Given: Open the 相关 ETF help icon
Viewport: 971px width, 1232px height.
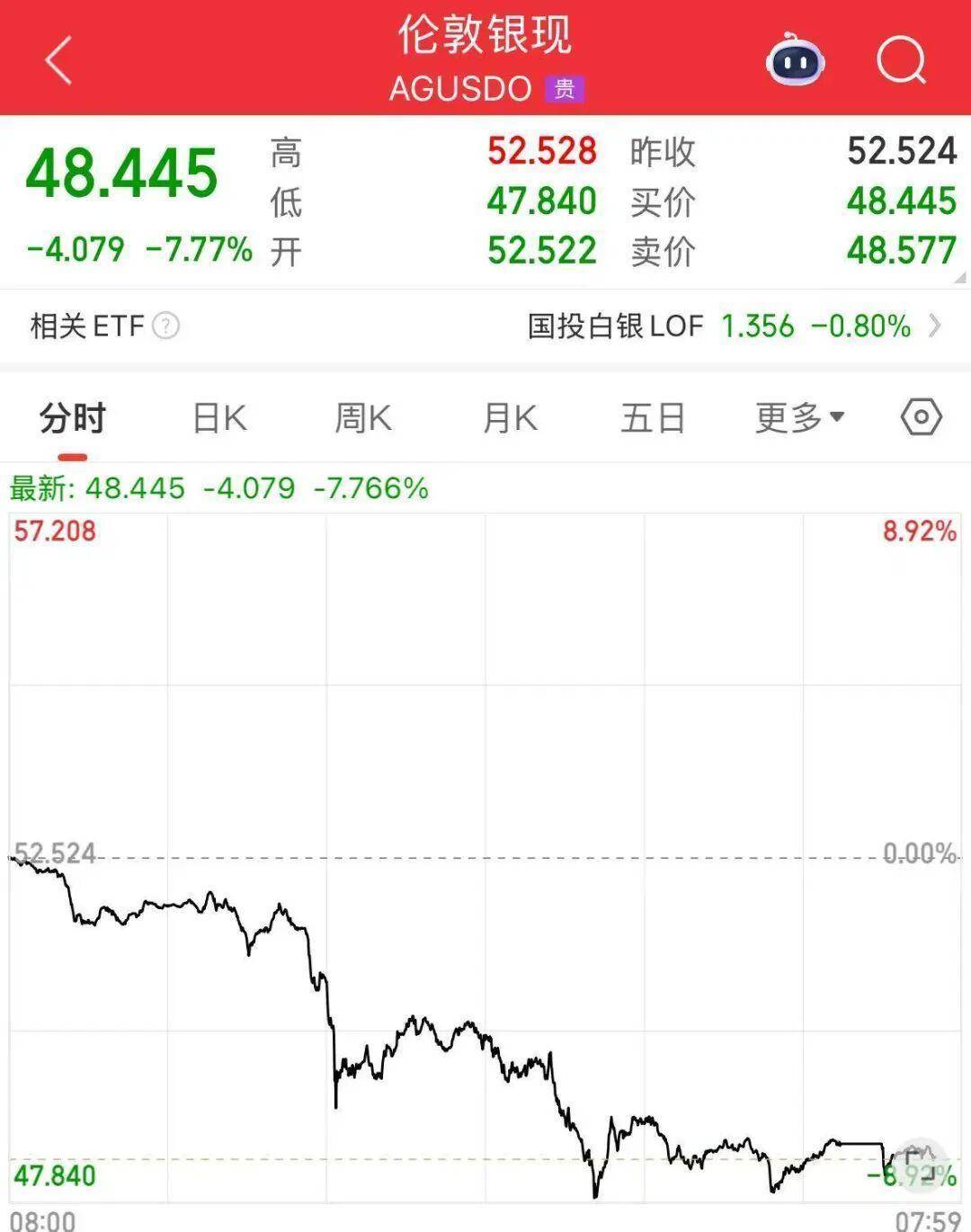Looking at the screenshot, I should click(x=166, y=326).
